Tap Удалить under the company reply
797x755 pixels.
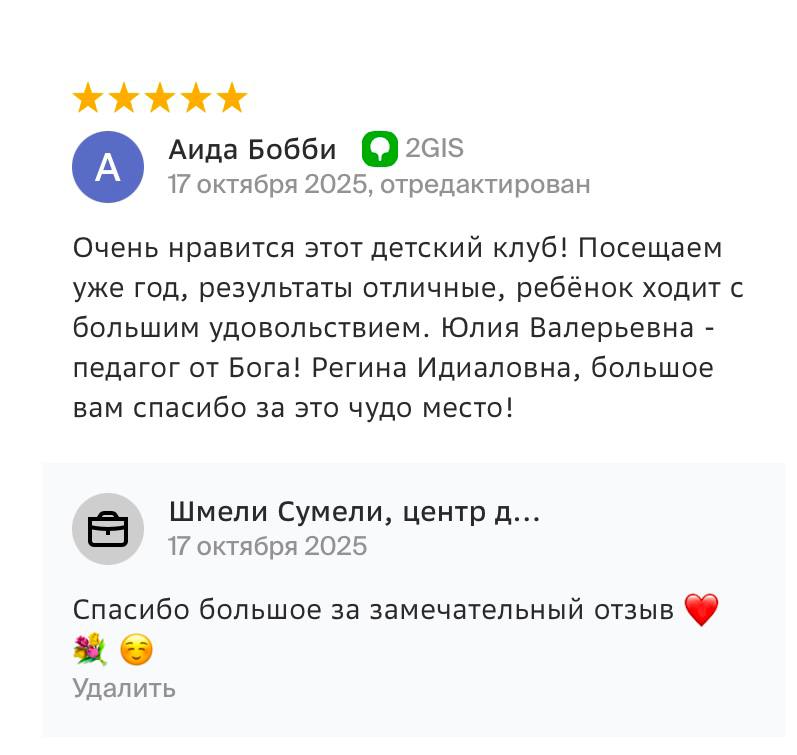pyautogui.click(x=124, y=688)
